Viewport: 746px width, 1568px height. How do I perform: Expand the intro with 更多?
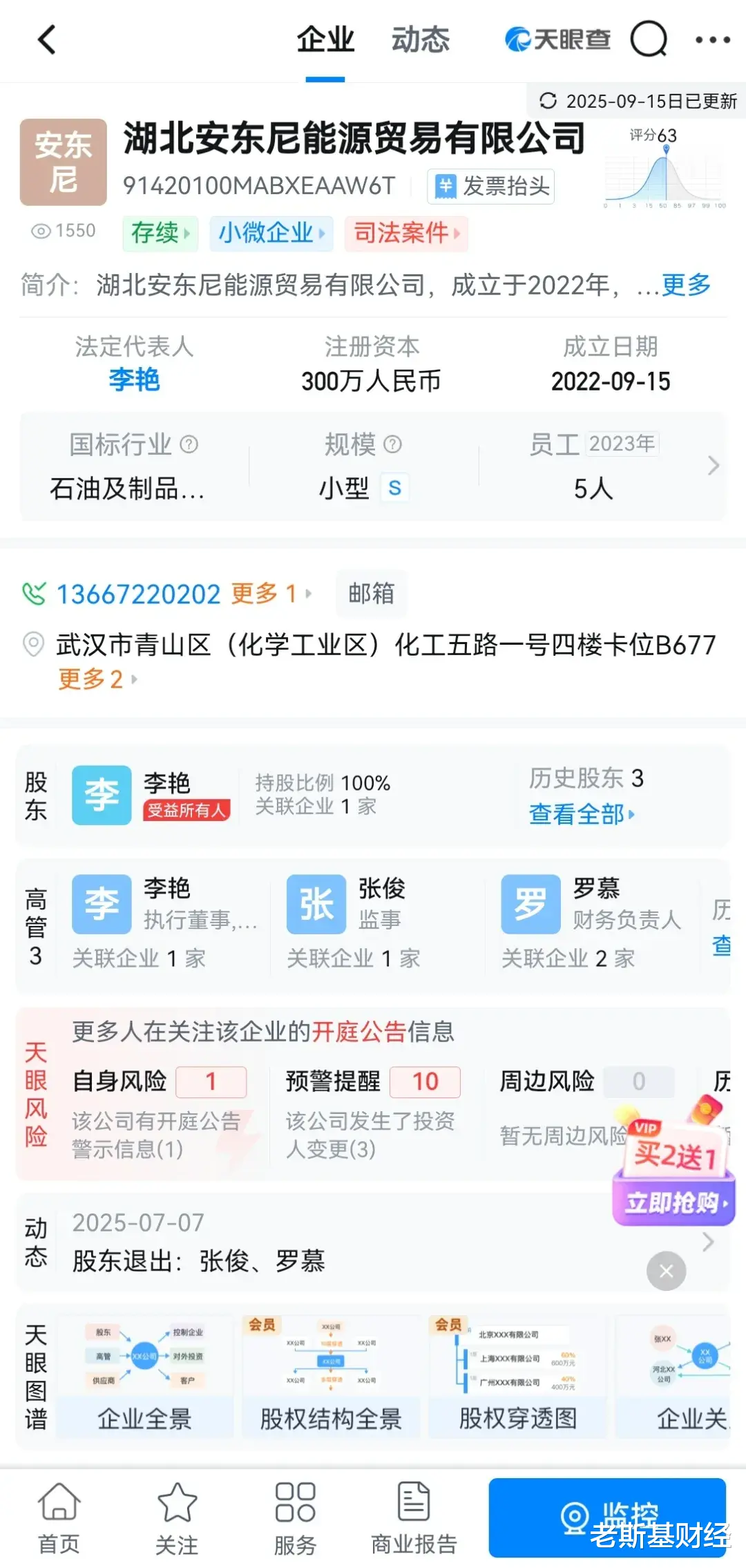686,285
